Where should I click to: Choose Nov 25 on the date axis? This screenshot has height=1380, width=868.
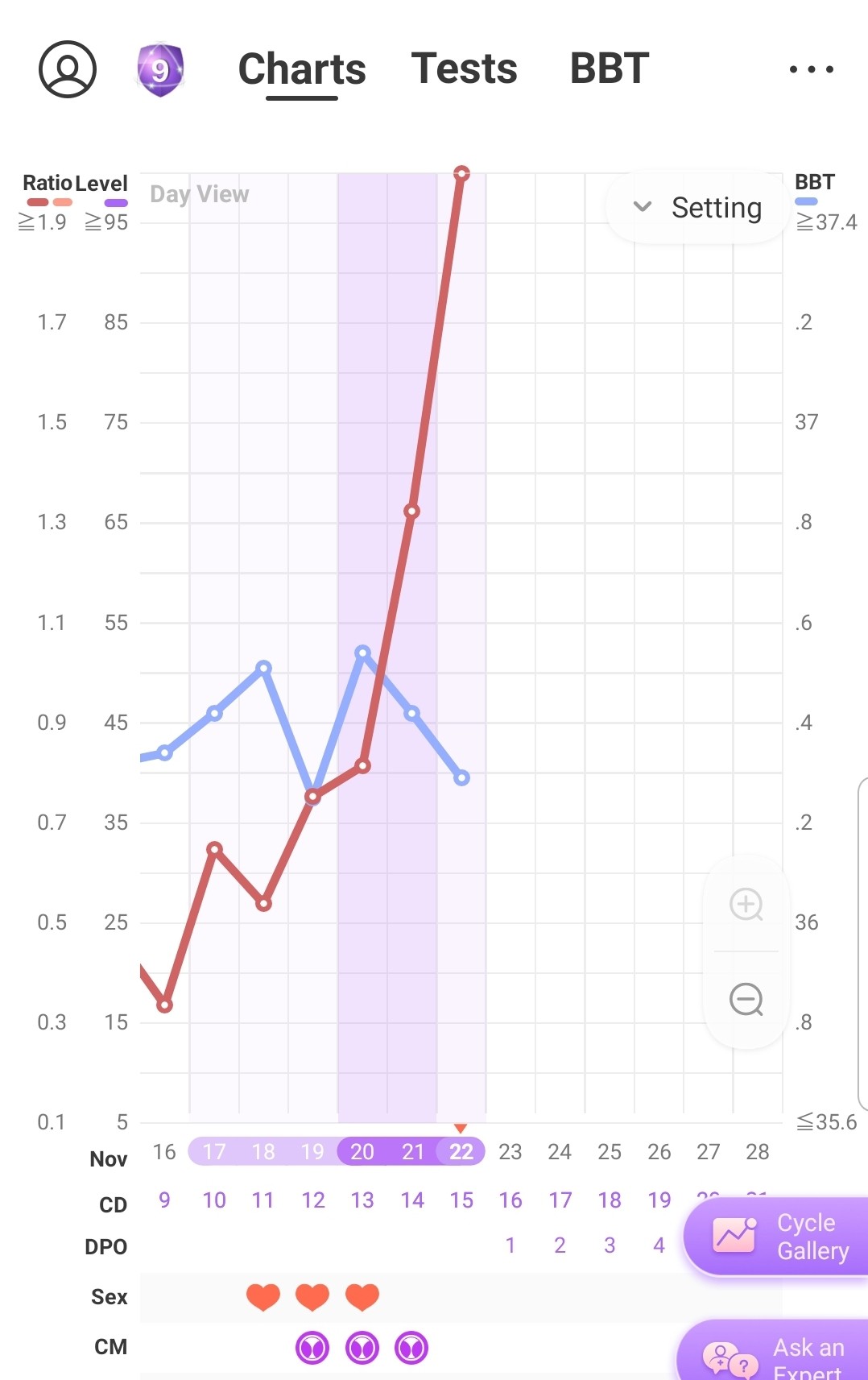610,1152
